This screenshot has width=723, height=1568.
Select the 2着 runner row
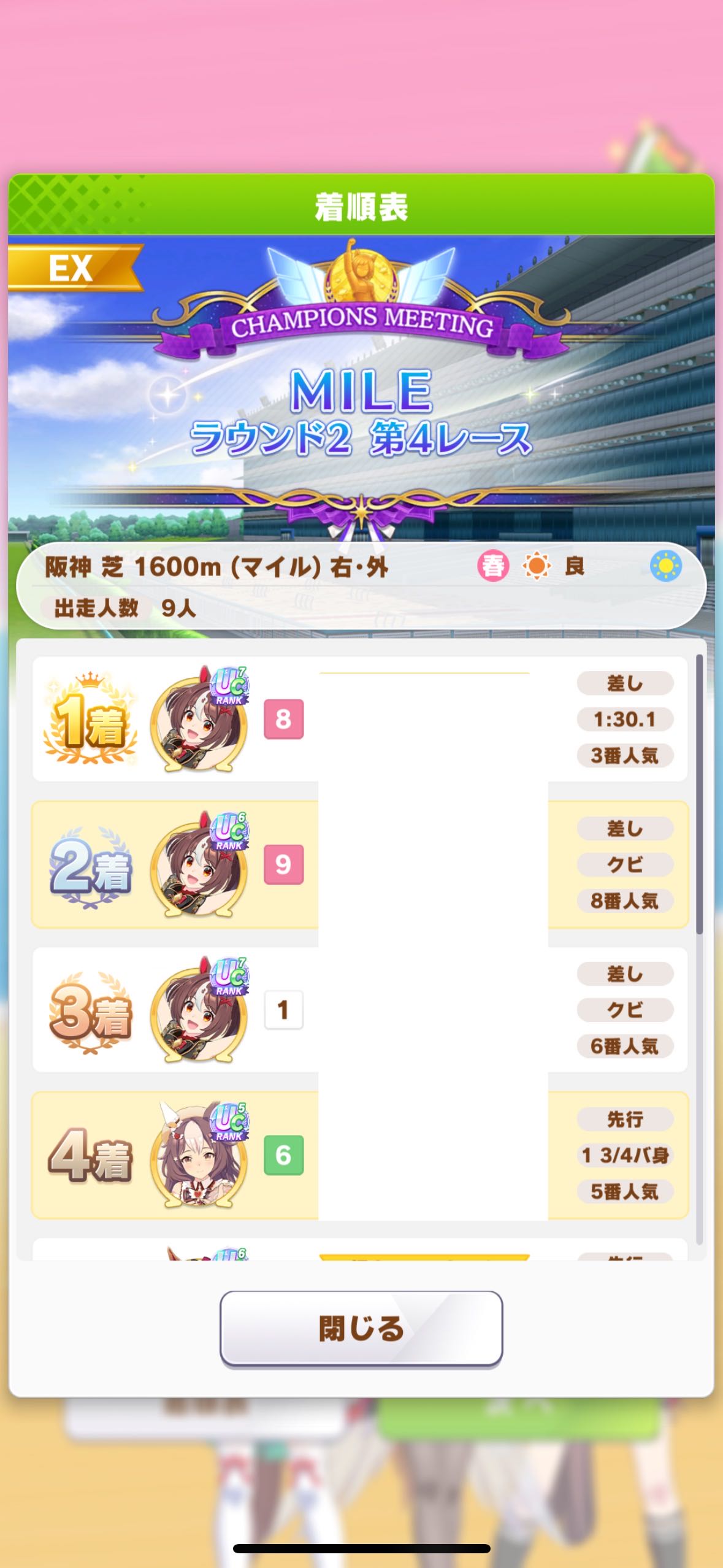tap(360, 864)
